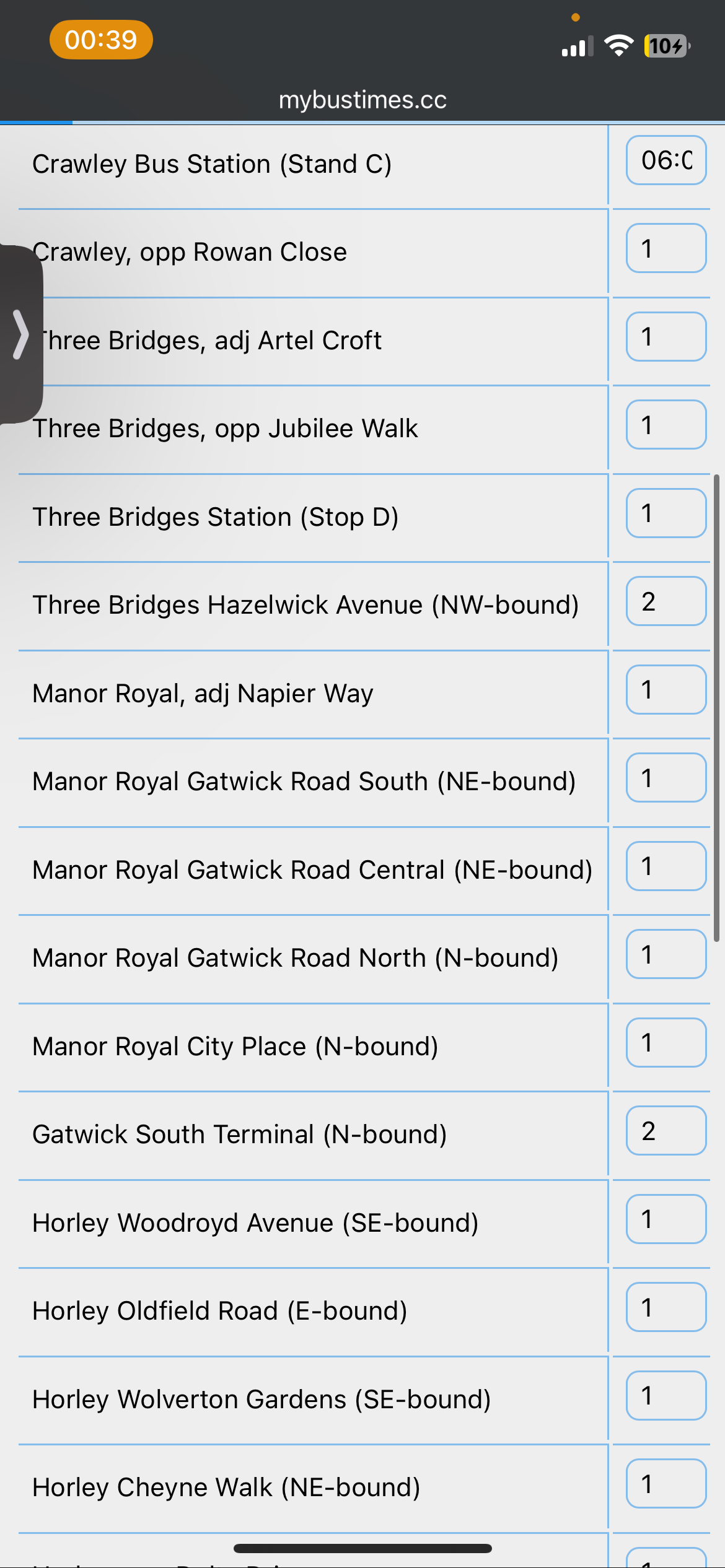Select input beside Manor Royal, adj Napier Way
This screenshot has width=725, height=1568.
[x=666, y=690]
